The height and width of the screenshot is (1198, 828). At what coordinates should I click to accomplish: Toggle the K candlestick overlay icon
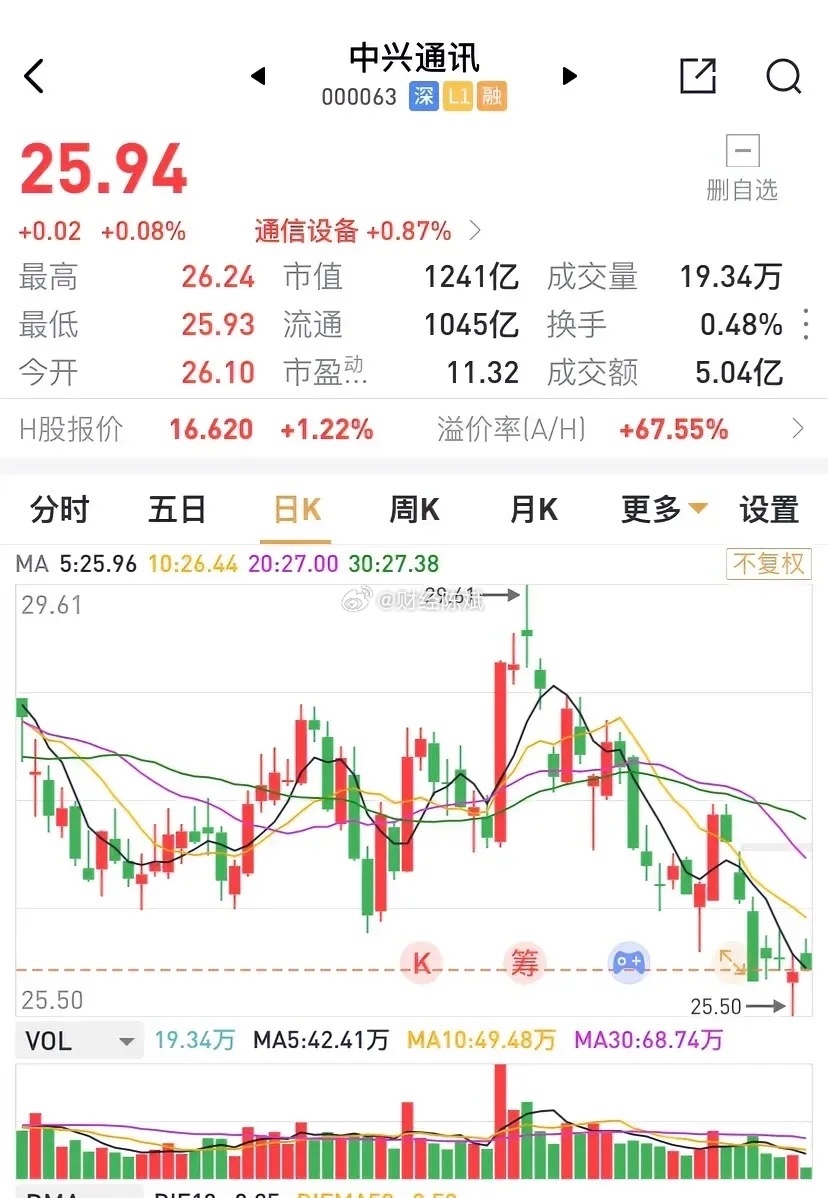421,961
